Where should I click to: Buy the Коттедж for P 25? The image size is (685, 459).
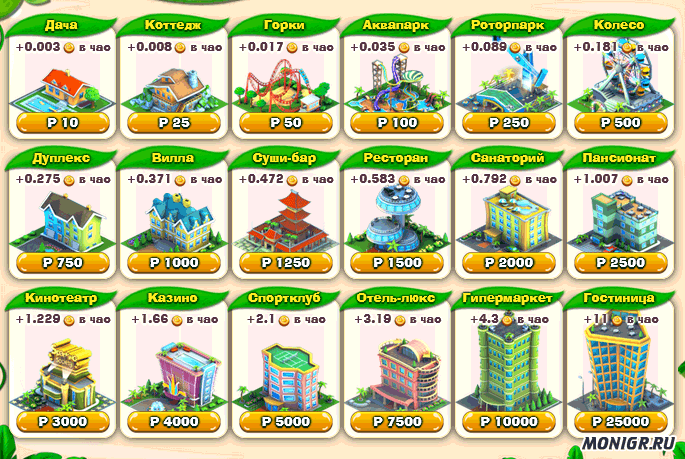pos(174,123)
